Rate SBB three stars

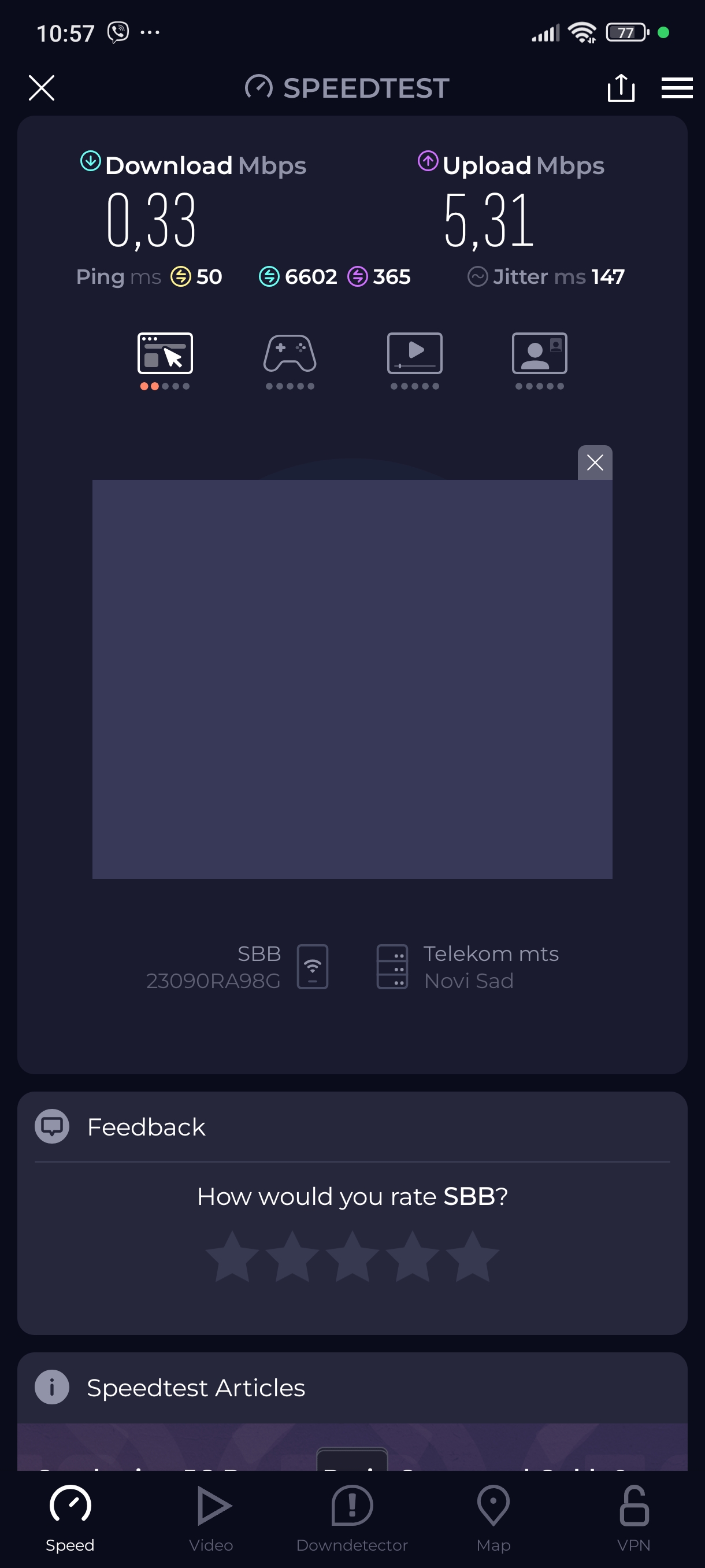(x=352, y=1256)
